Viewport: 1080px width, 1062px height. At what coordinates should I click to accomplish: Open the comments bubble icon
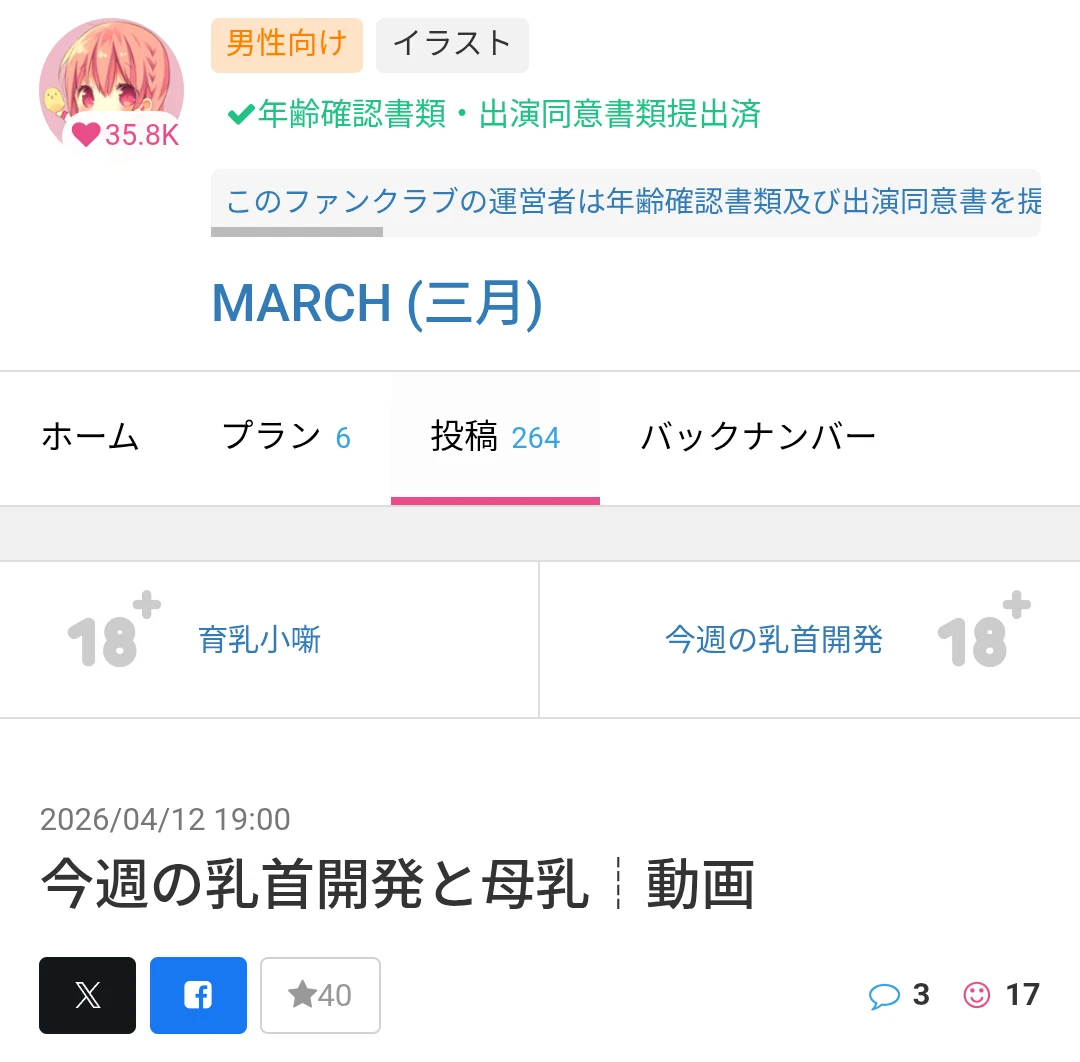(885, 995)
